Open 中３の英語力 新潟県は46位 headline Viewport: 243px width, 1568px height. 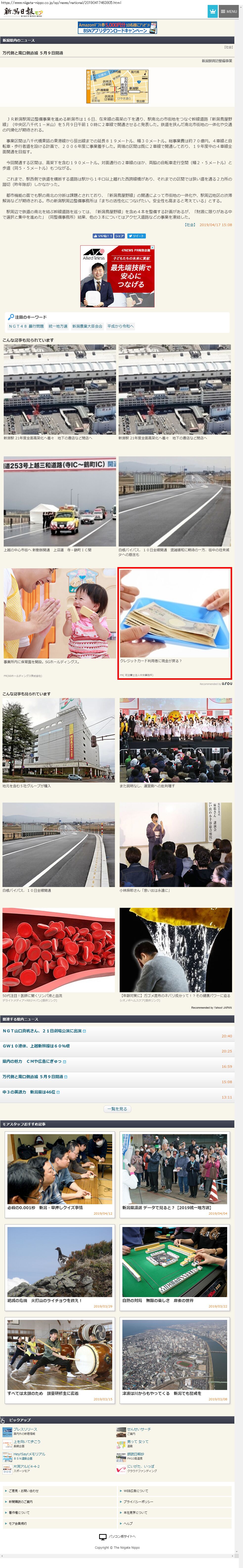[x=30, y=1091]
